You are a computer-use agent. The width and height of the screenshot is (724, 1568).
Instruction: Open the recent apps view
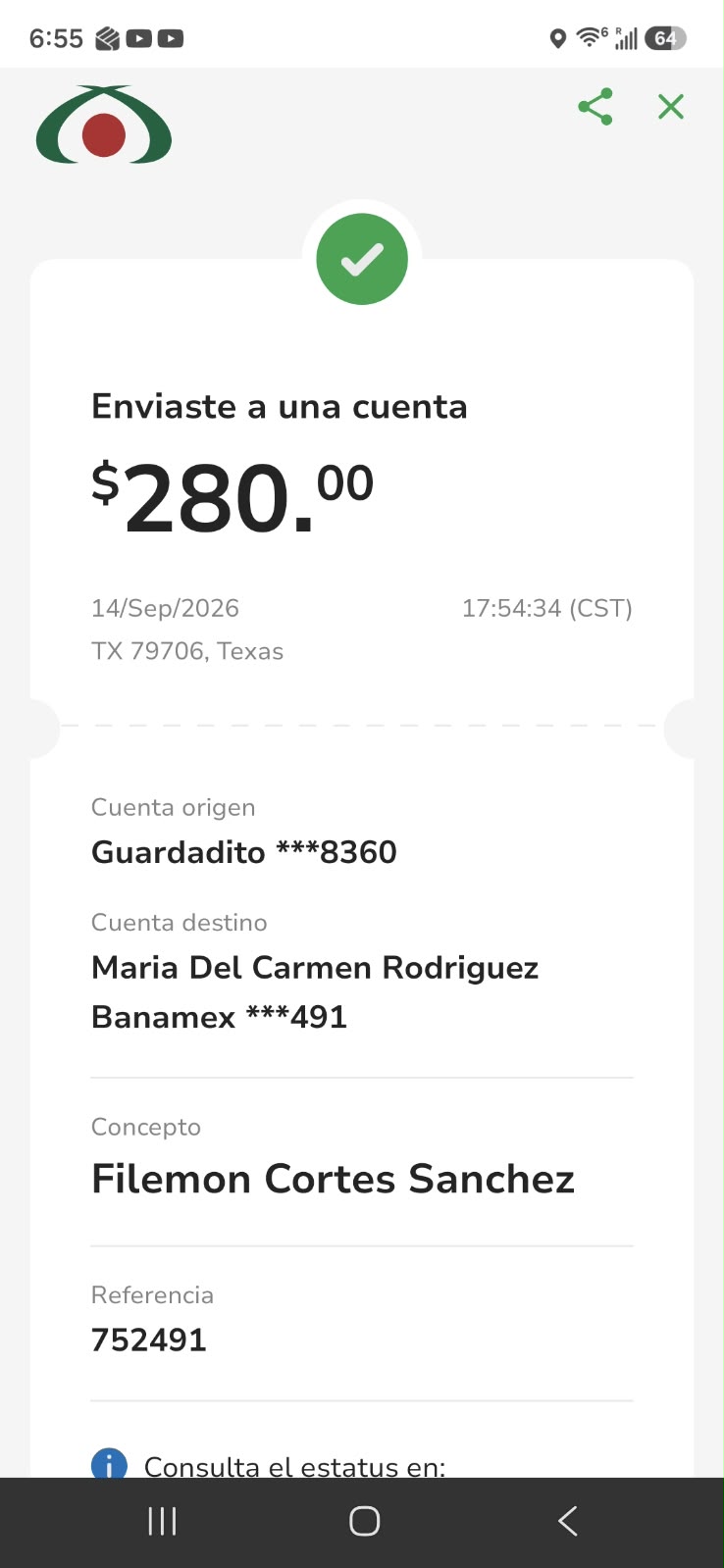click(x=162, y=1521)
